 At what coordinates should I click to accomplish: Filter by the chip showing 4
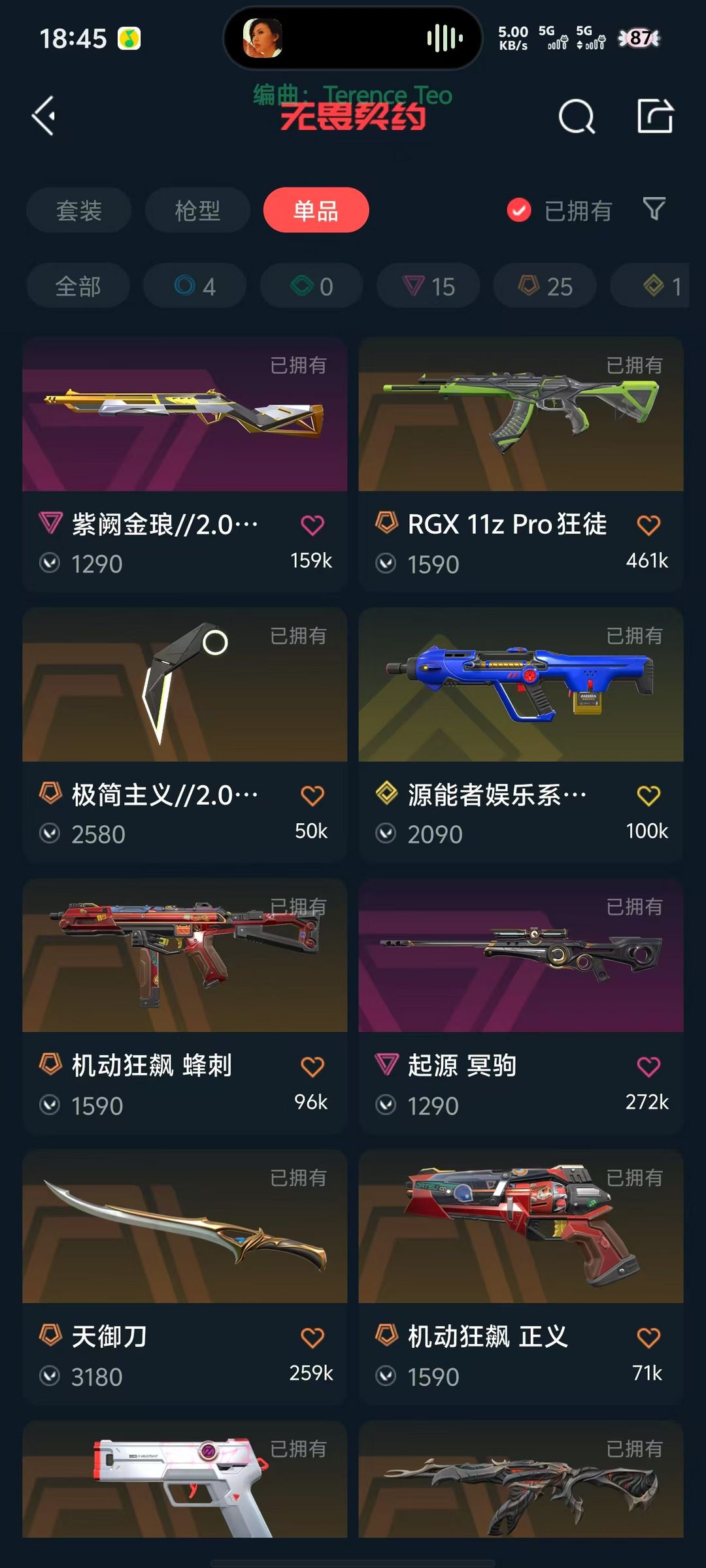pos(195,286)
